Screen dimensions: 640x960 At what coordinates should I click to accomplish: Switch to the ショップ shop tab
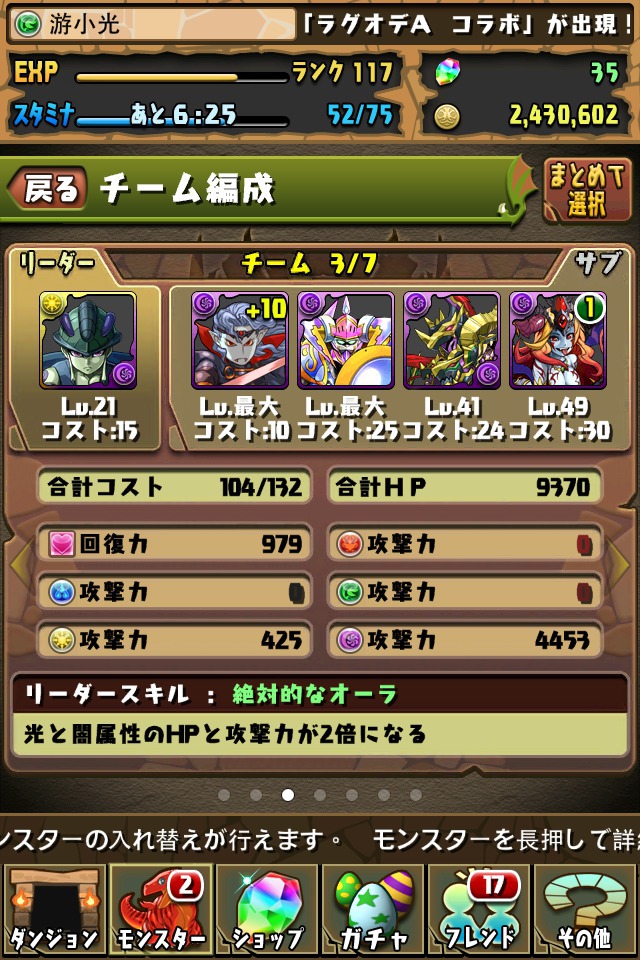[x=267, y=910]
